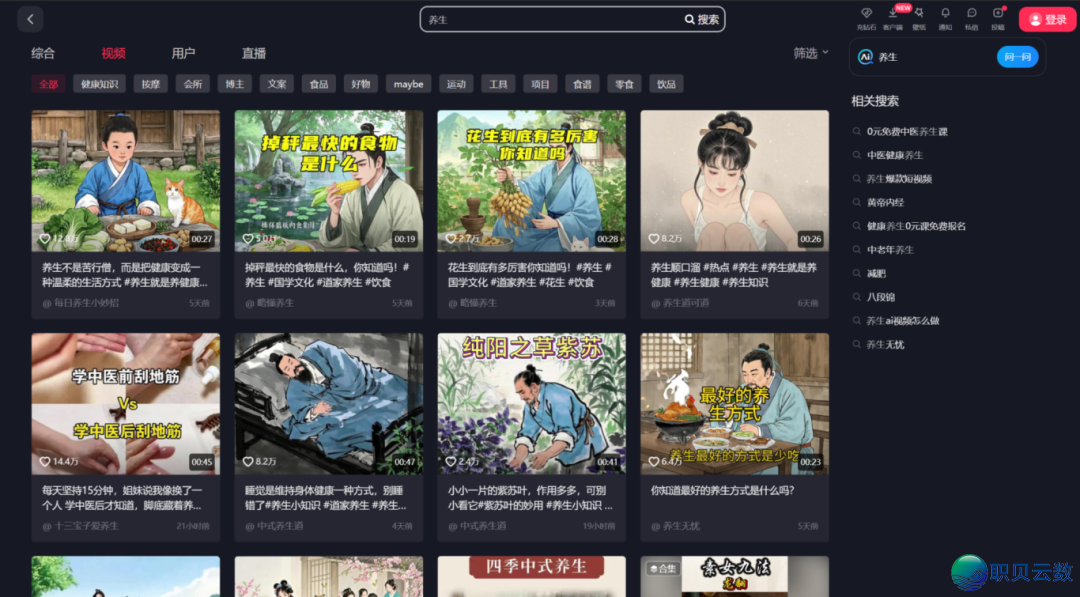Ask the AI with 问一问 button
Screen dimensions: 1080x597
[x=1017, y=57]
